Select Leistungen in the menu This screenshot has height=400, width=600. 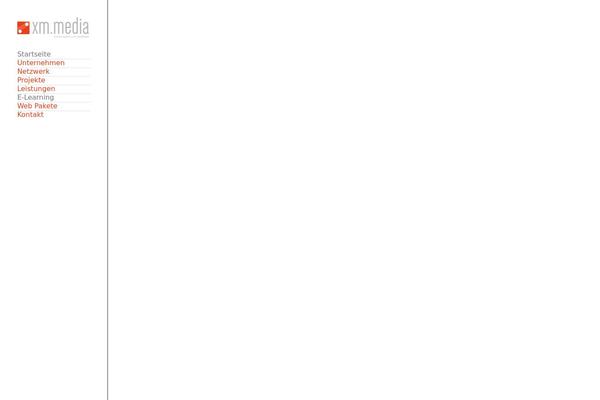36,89
